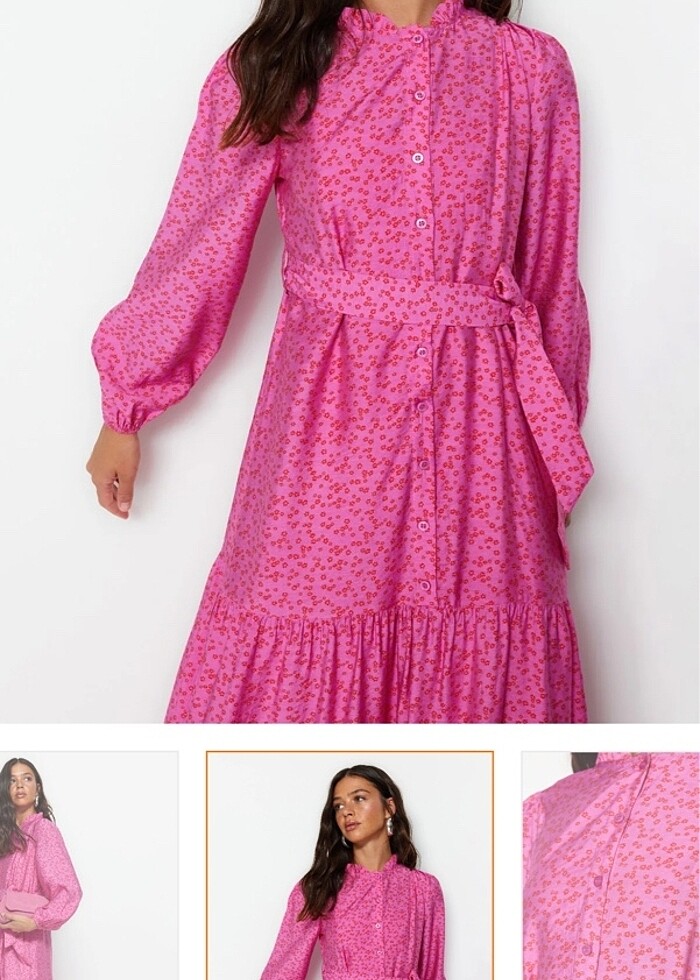Screen dimensions: 700x980
Task: Select the thumbnail of model holding pink bag
Action: pos(88,866)
